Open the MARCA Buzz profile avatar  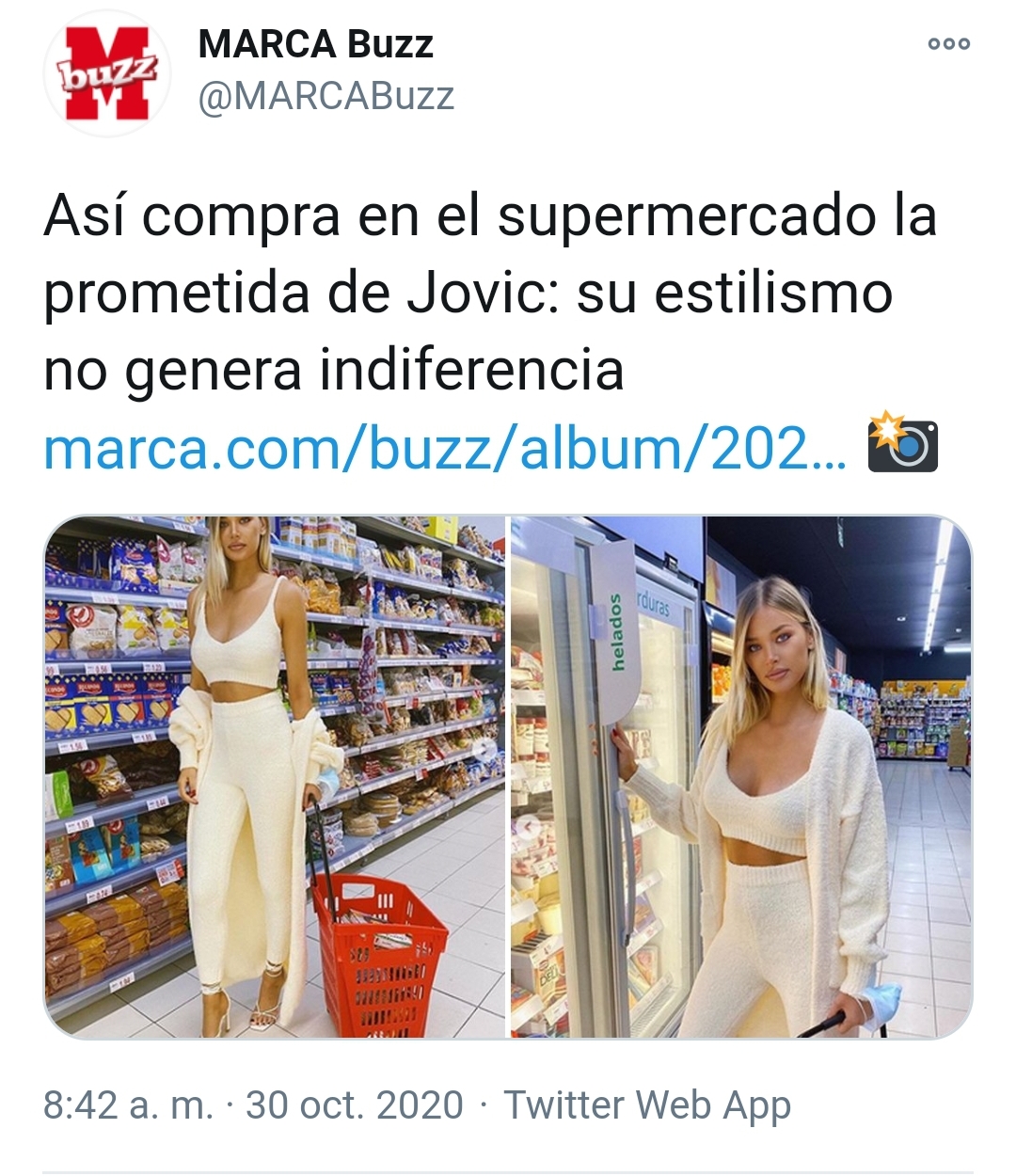(x=107, y=73)
